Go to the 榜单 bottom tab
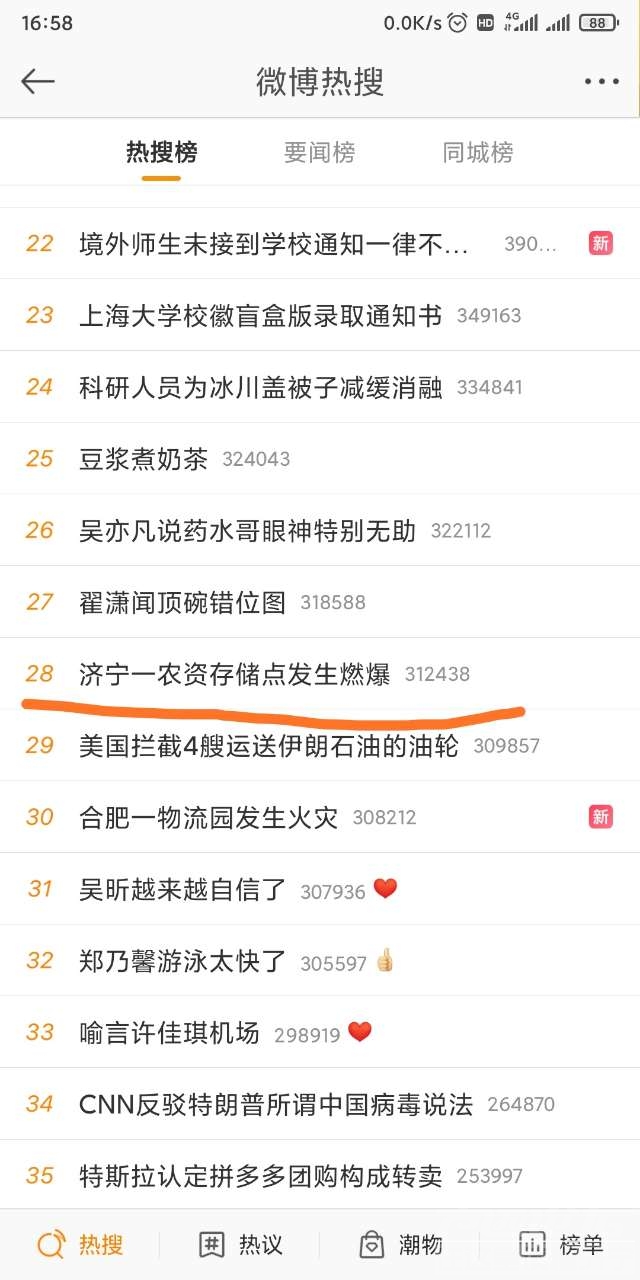The image size is (640, 1280). tap(561, 1245)
